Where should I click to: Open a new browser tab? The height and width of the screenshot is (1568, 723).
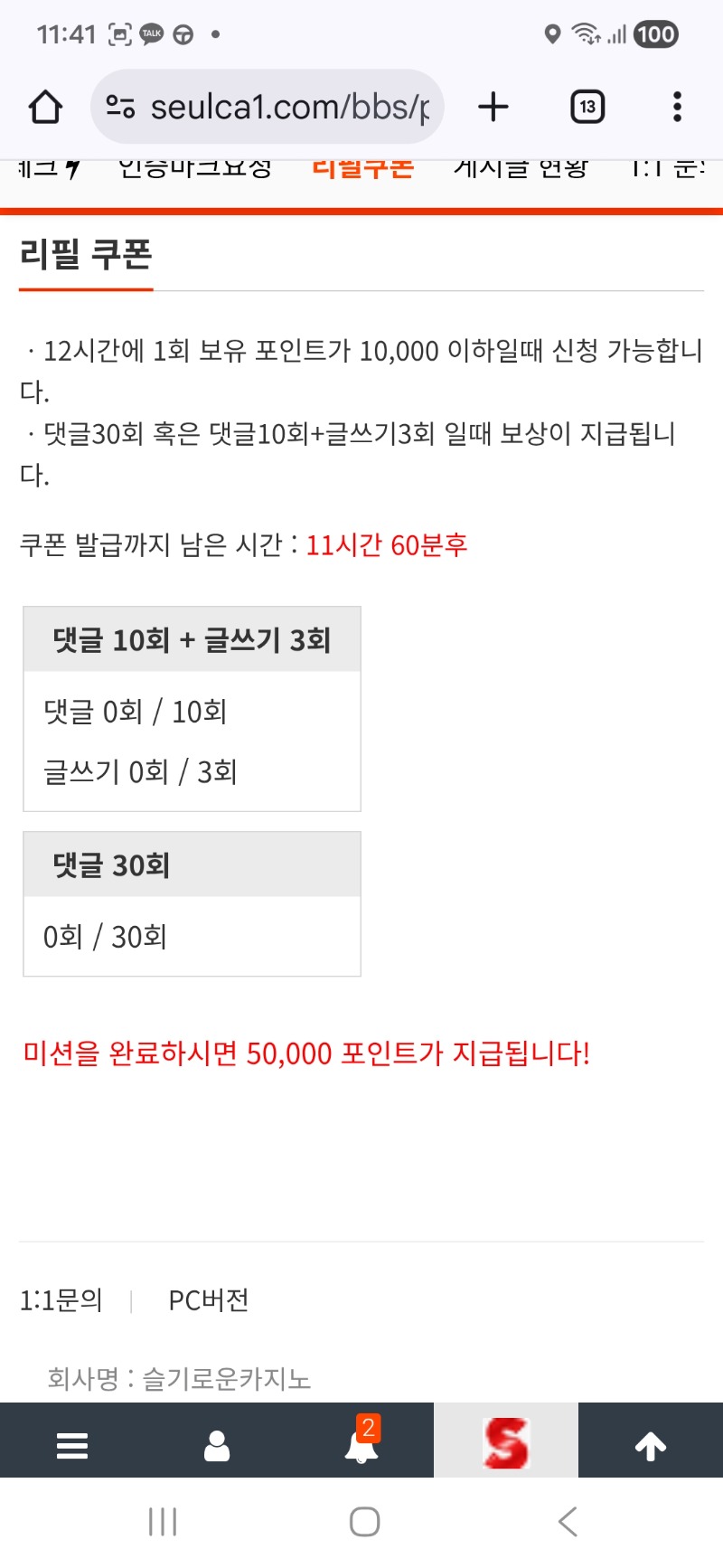coord(493,108)
